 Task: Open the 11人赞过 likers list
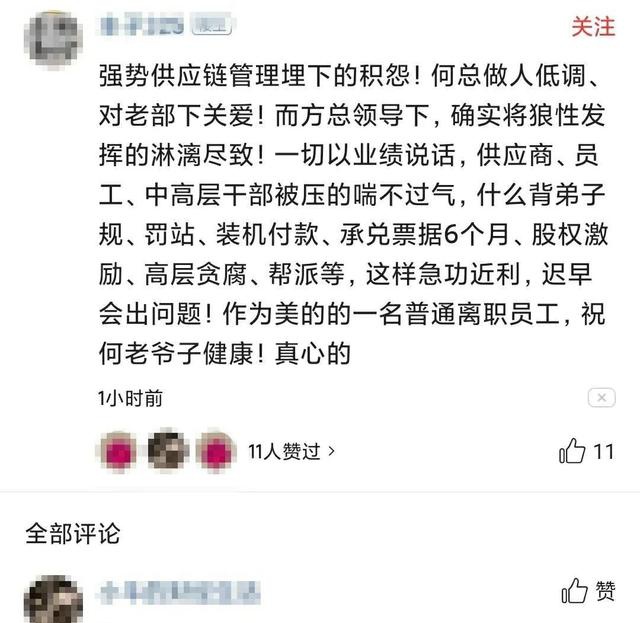[292, 451]
